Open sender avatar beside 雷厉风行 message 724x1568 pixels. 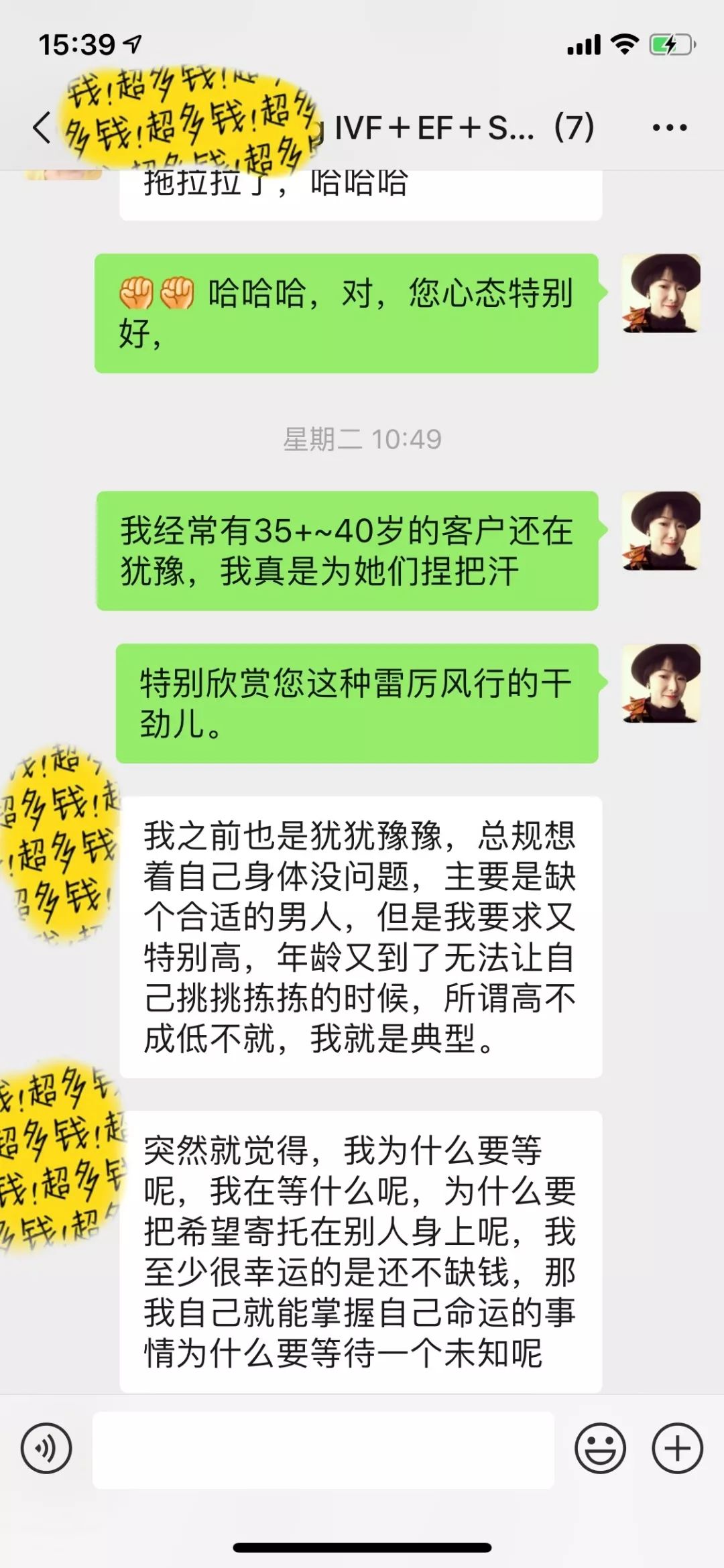tap(661, 683)
